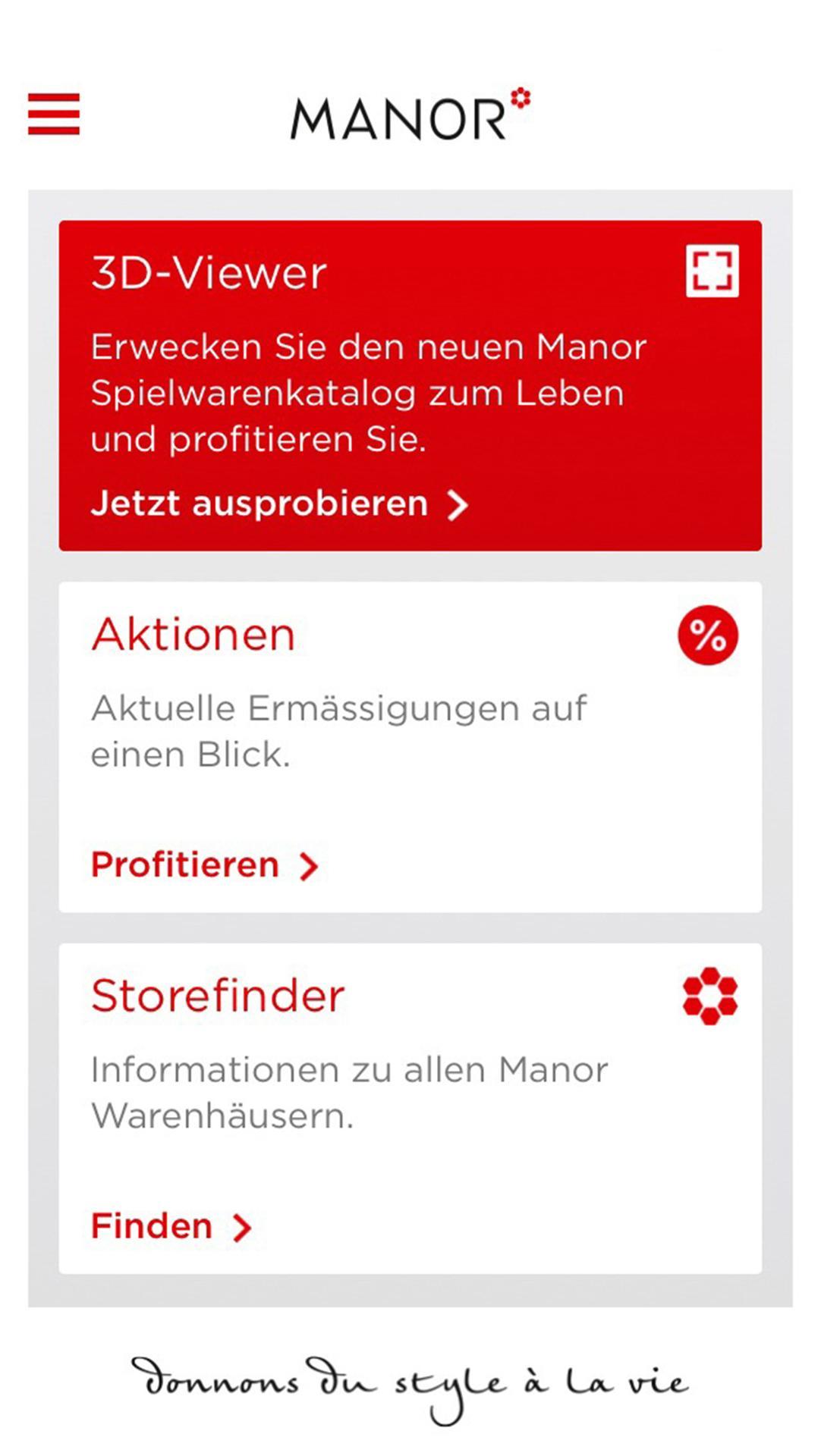Open the Aktionen section
821x1456 pixels.
pos(192,634)
